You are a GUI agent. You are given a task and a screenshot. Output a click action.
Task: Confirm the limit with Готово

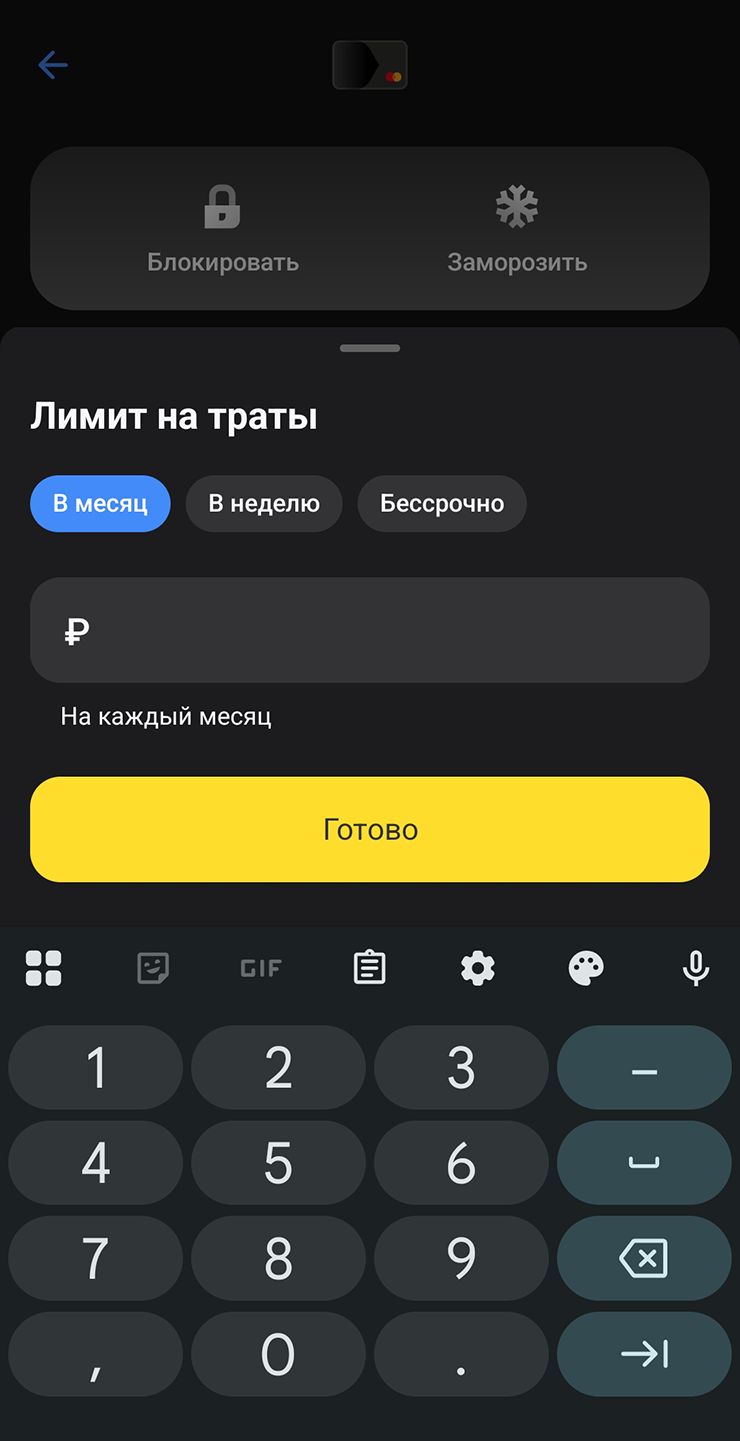click(x=370, y=829)
